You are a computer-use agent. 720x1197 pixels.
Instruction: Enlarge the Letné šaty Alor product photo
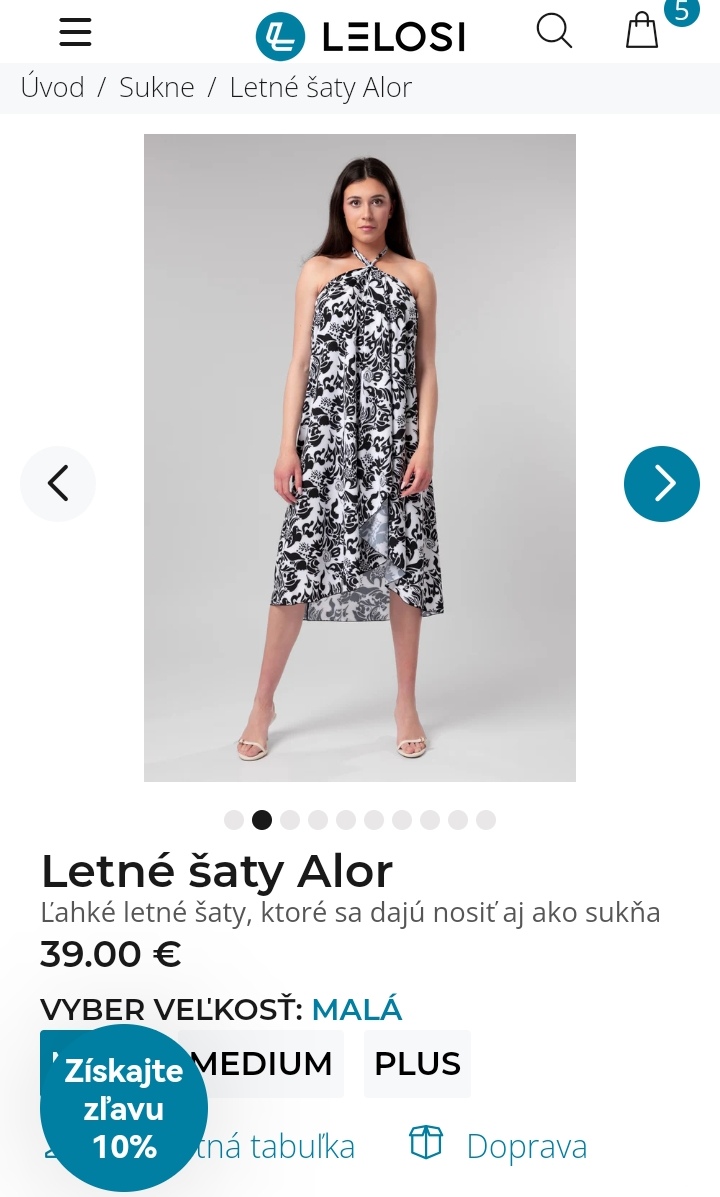coord(360,457)
